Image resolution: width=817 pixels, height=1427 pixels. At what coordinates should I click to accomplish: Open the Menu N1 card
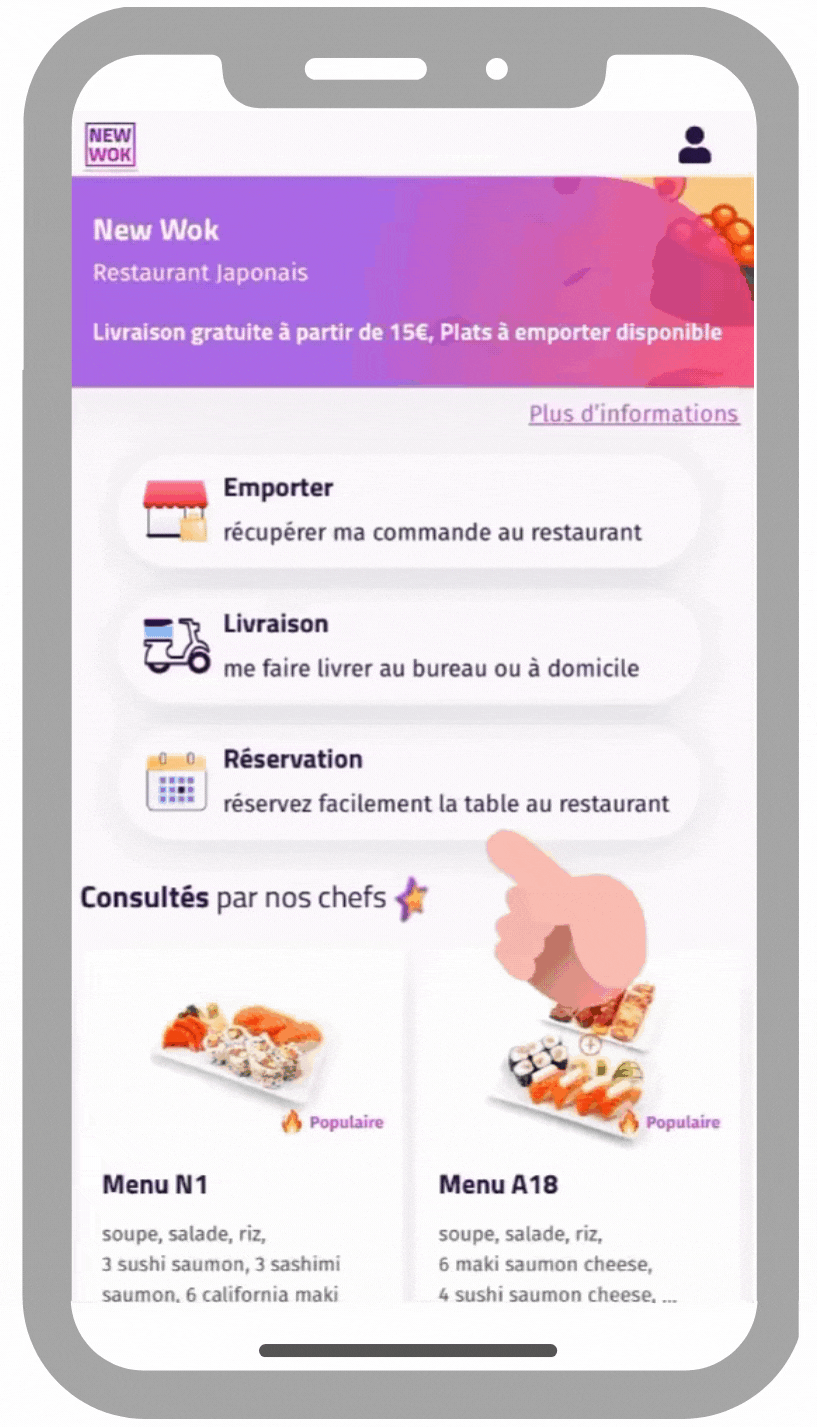241,1130
